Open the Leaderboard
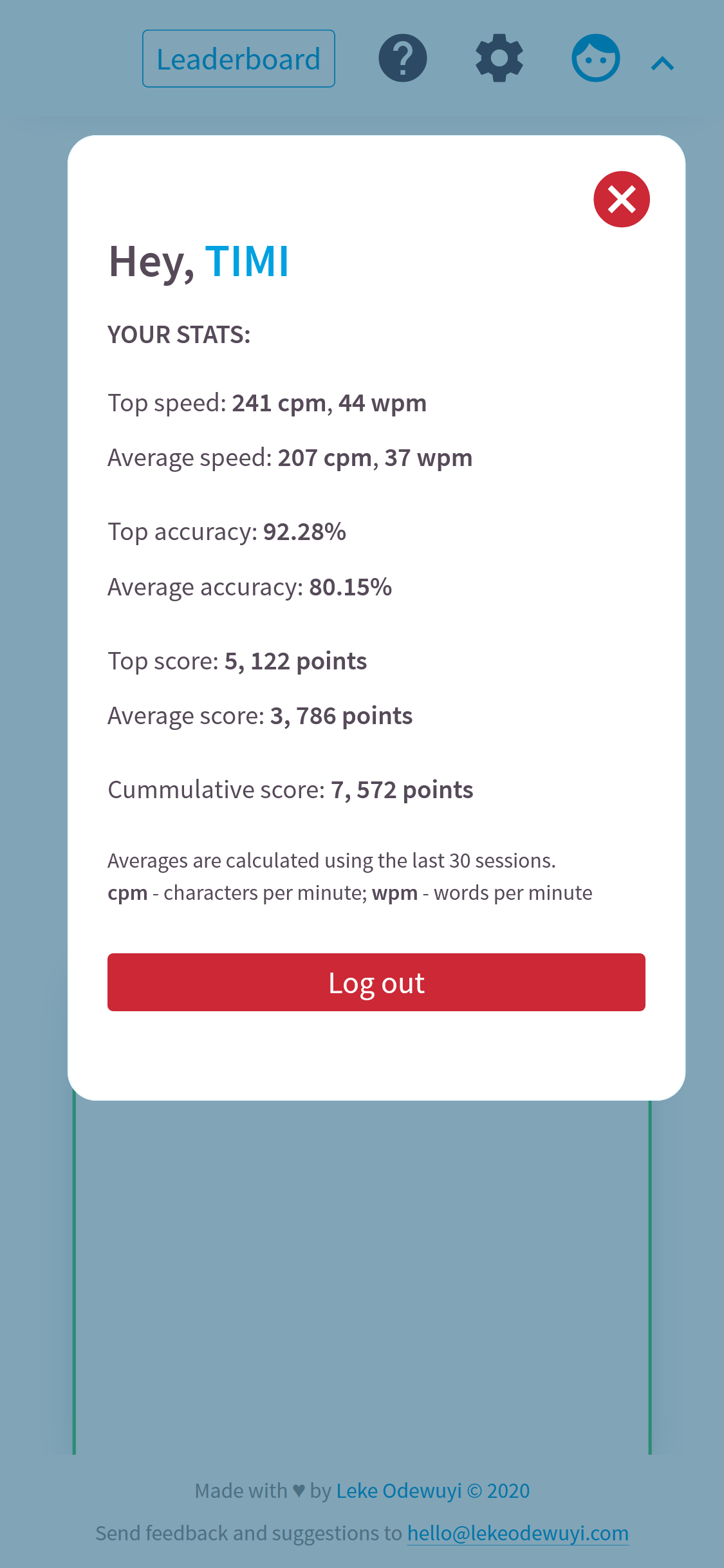 pos(238,59)
